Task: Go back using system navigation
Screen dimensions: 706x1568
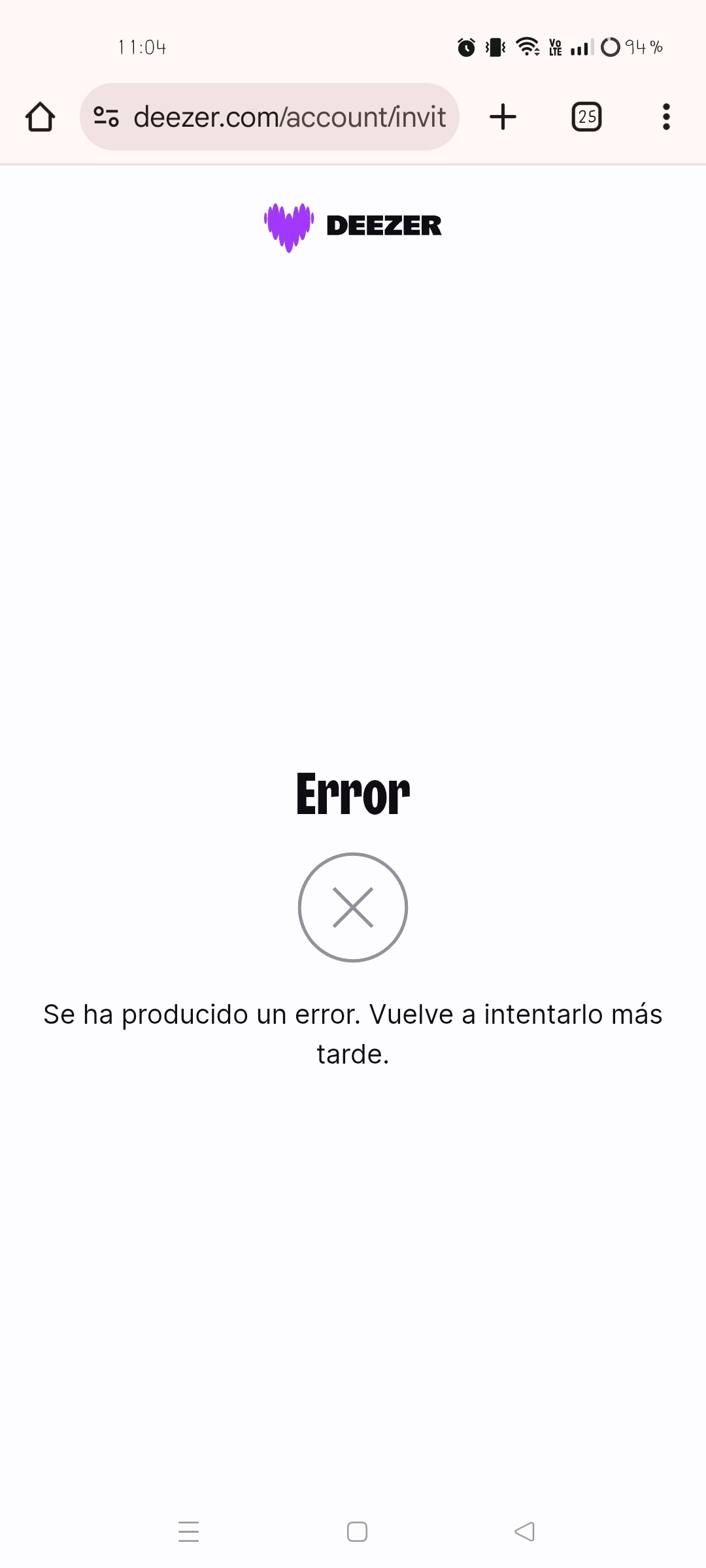Action: (524, 1531)
